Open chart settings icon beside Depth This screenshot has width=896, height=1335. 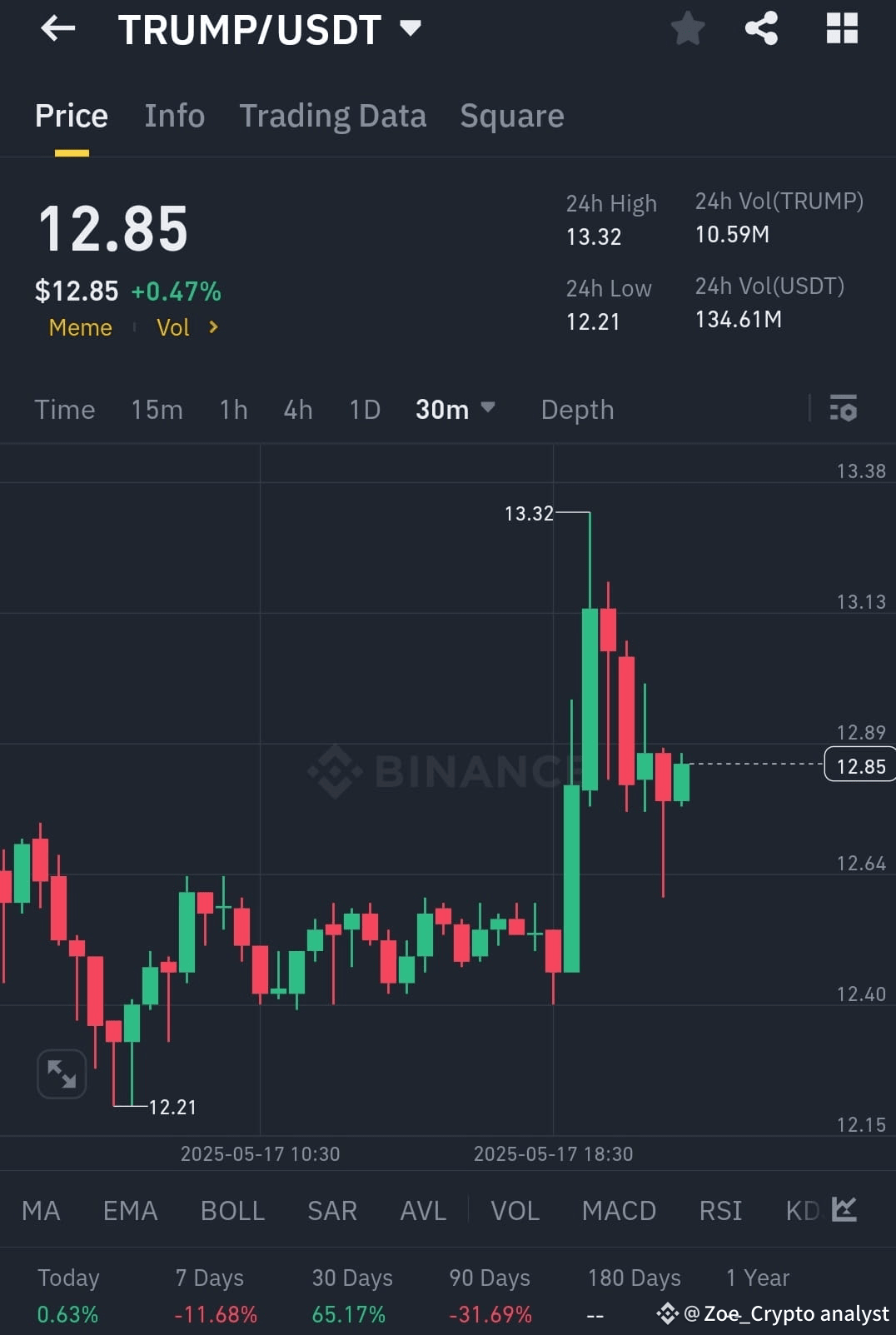(844, 409)
